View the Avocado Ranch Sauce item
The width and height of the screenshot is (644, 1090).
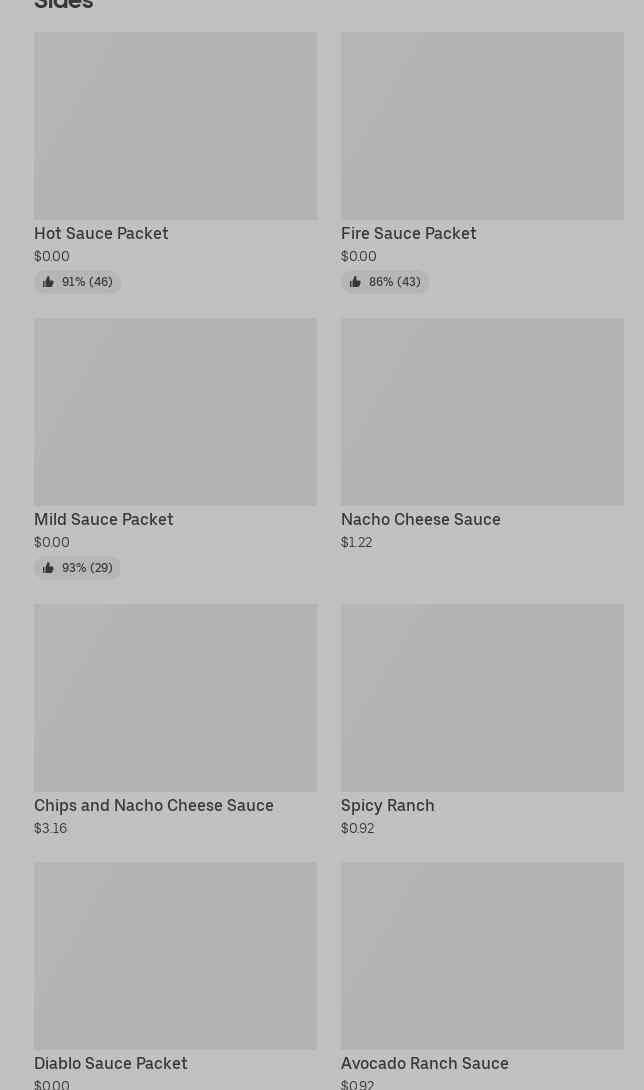point(482,976)
